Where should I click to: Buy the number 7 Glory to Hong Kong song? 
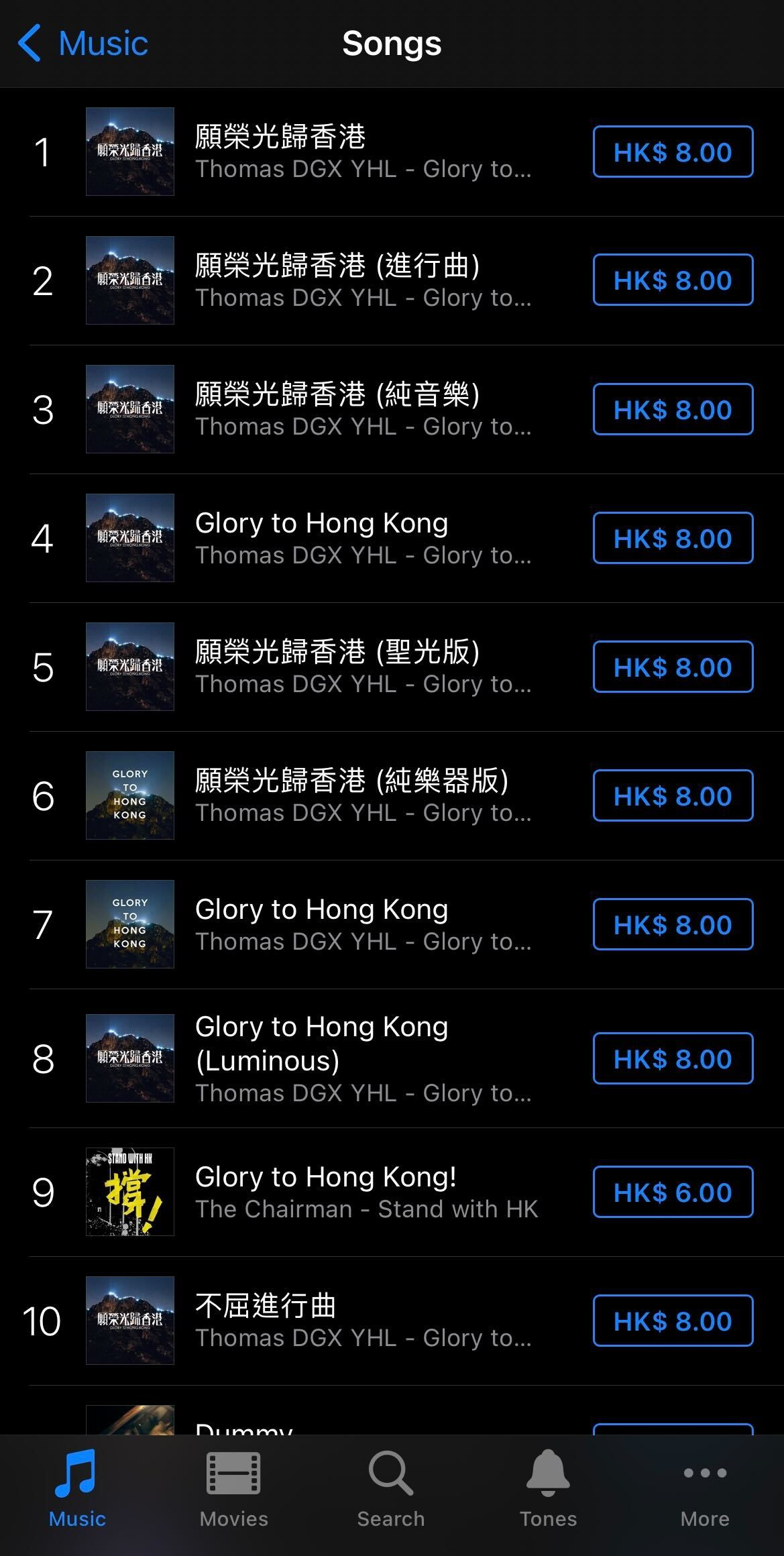672,924
